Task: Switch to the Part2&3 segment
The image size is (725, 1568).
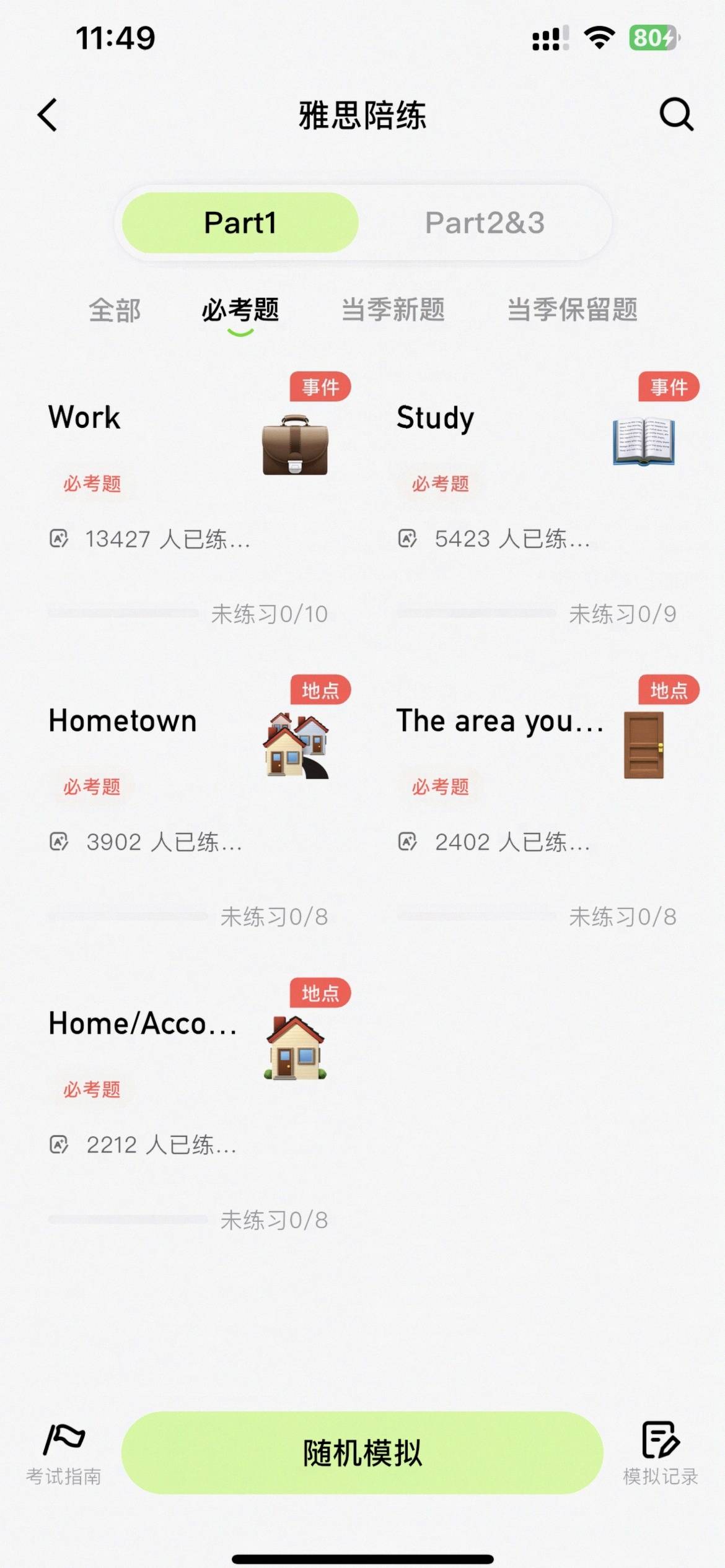Action: [485, 223]
